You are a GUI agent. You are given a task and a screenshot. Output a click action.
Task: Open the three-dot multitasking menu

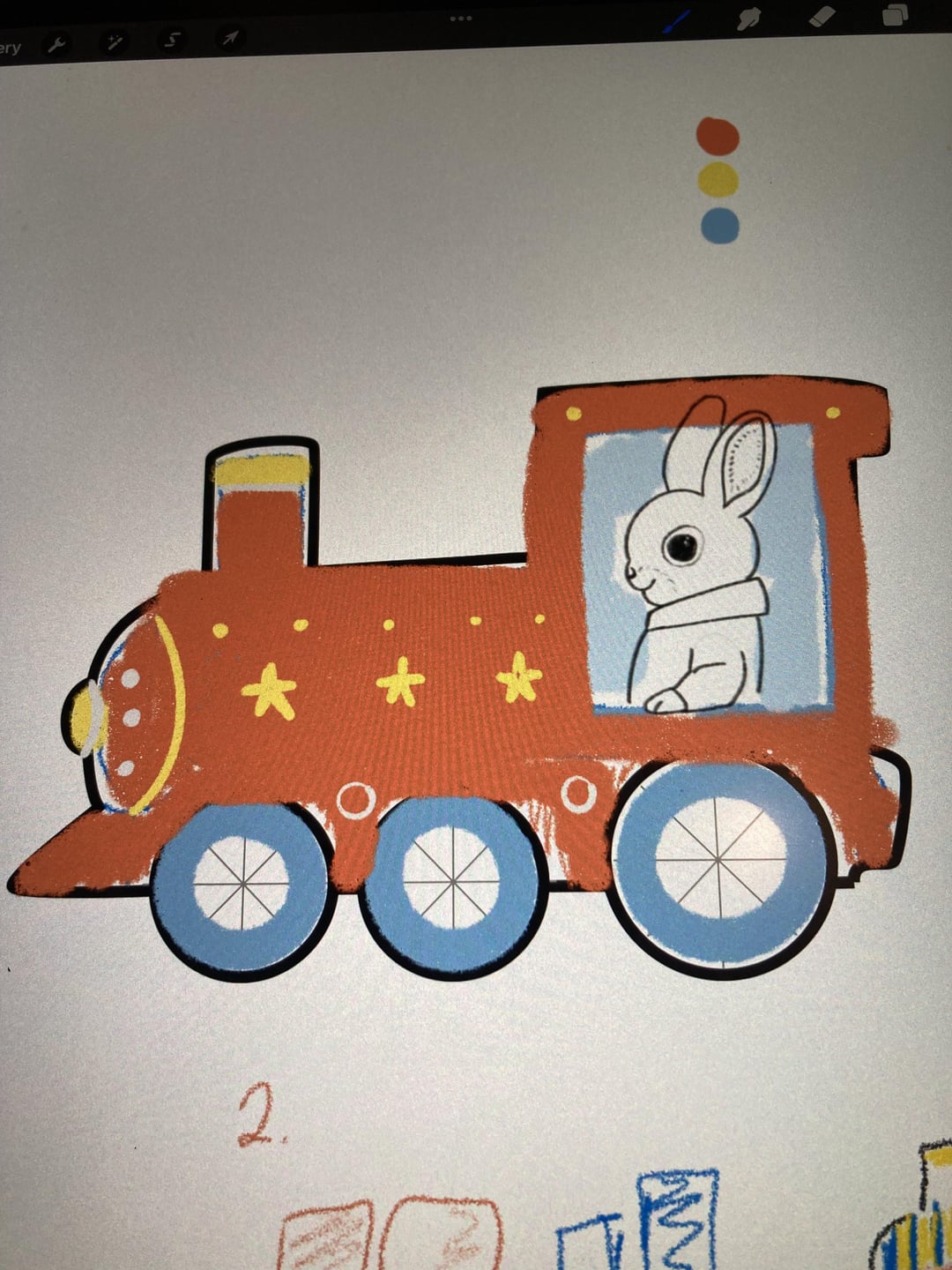coord(460,18)
